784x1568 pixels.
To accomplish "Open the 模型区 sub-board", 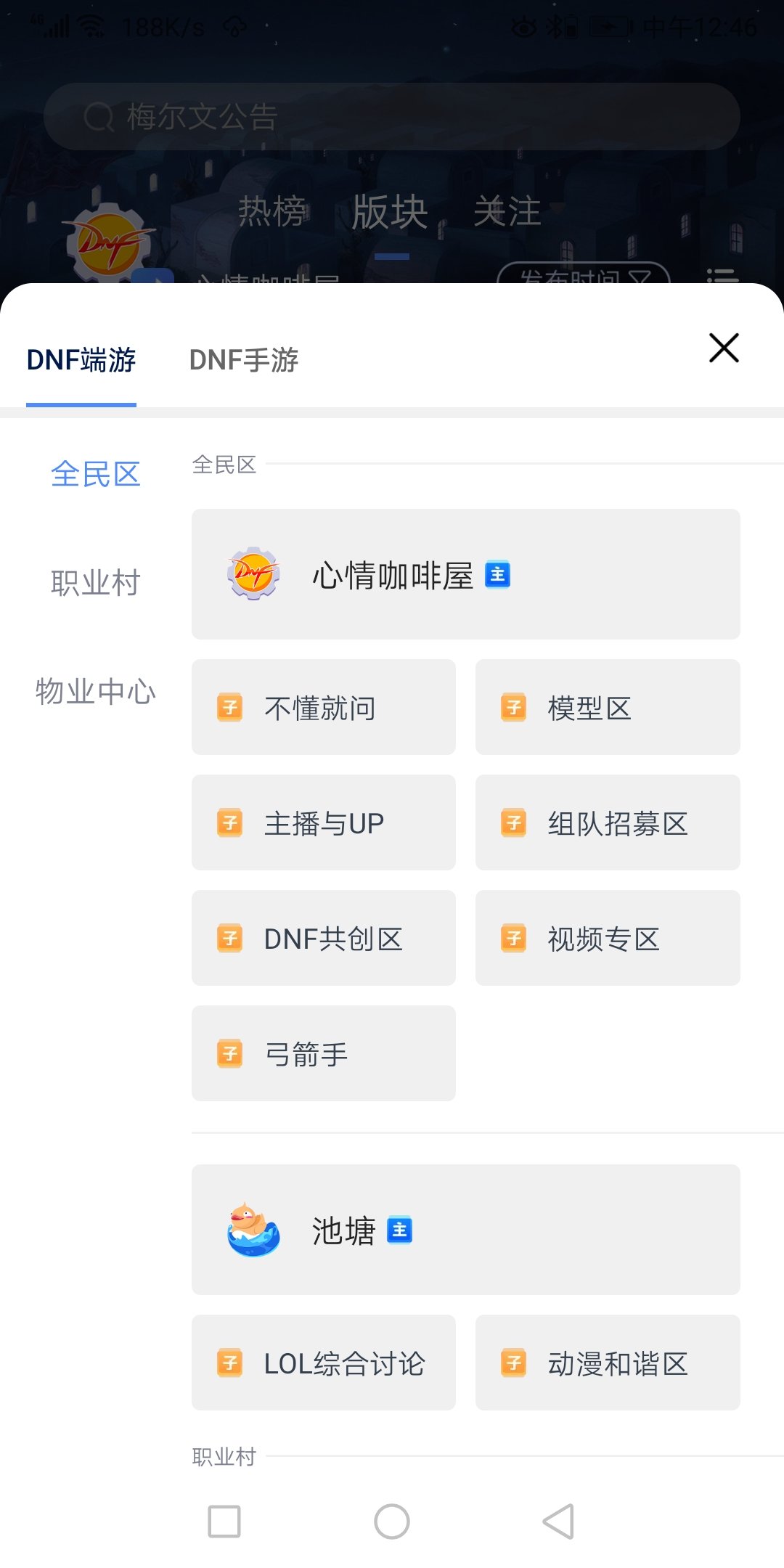I will [x=608, y=707].
